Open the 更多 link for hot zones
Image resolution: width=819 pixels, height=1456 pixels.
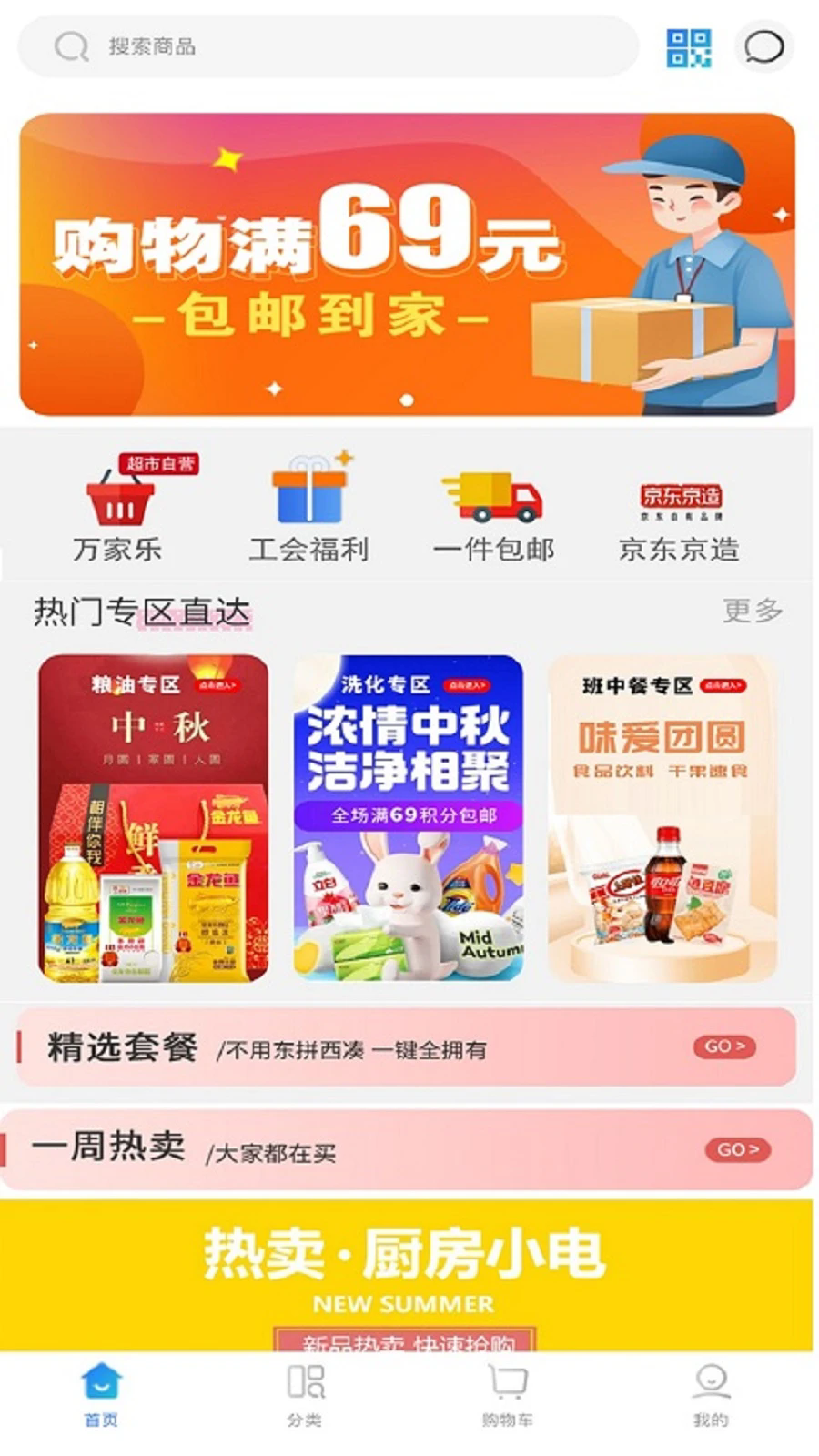pyautogui.click(x=753, y=612)
